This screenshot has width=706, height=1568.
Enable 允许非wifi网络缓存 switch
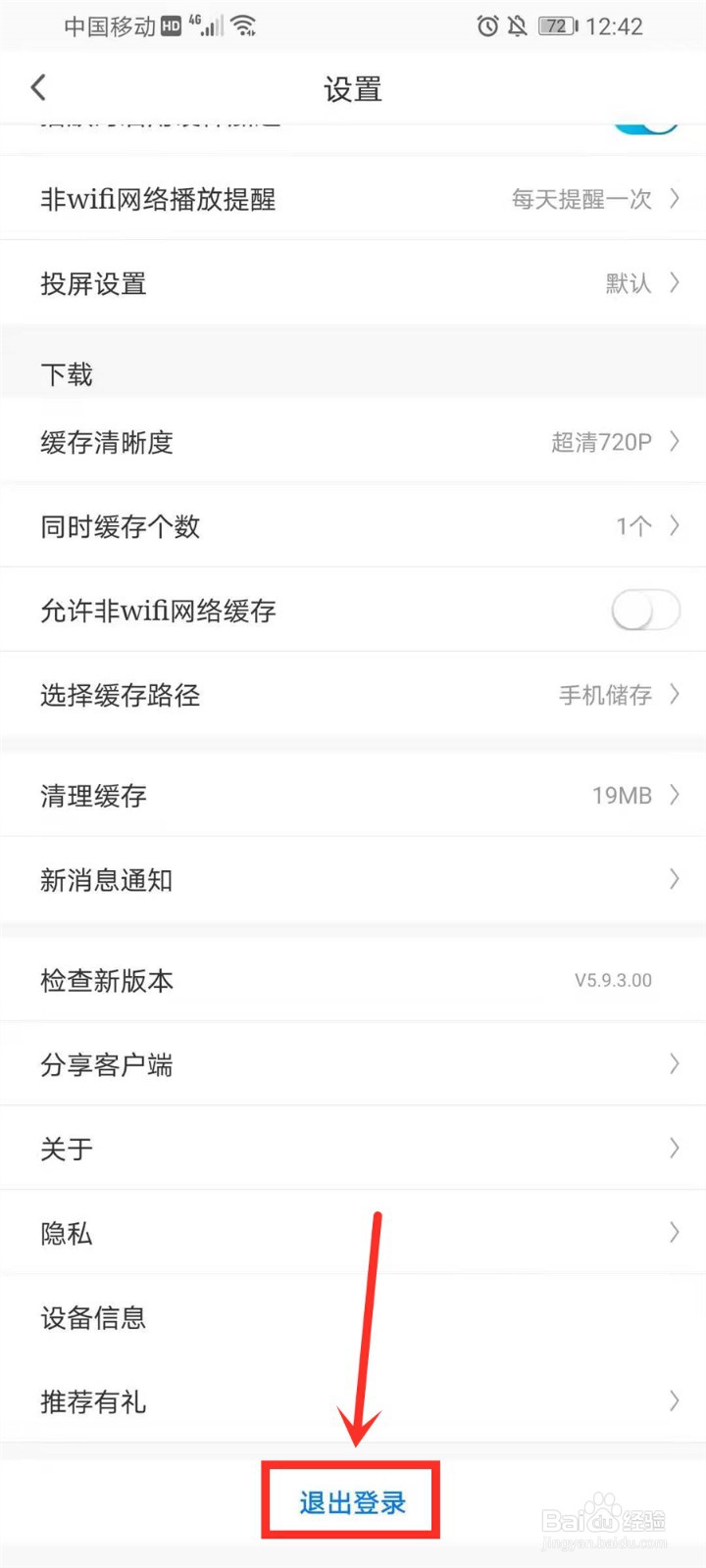coord(645,610)
